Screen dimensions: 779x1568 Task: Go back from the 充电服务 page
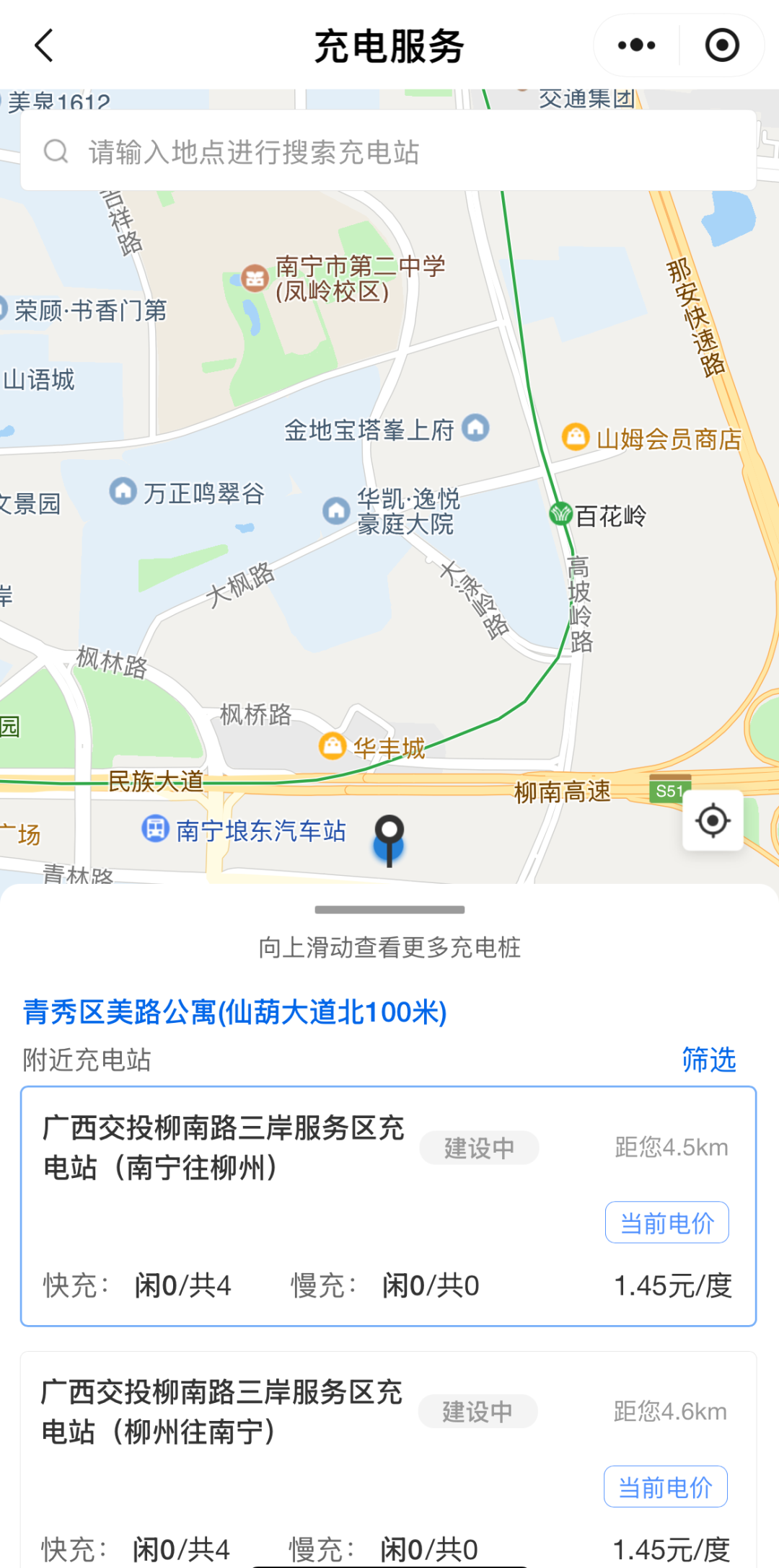click(45, 46)
